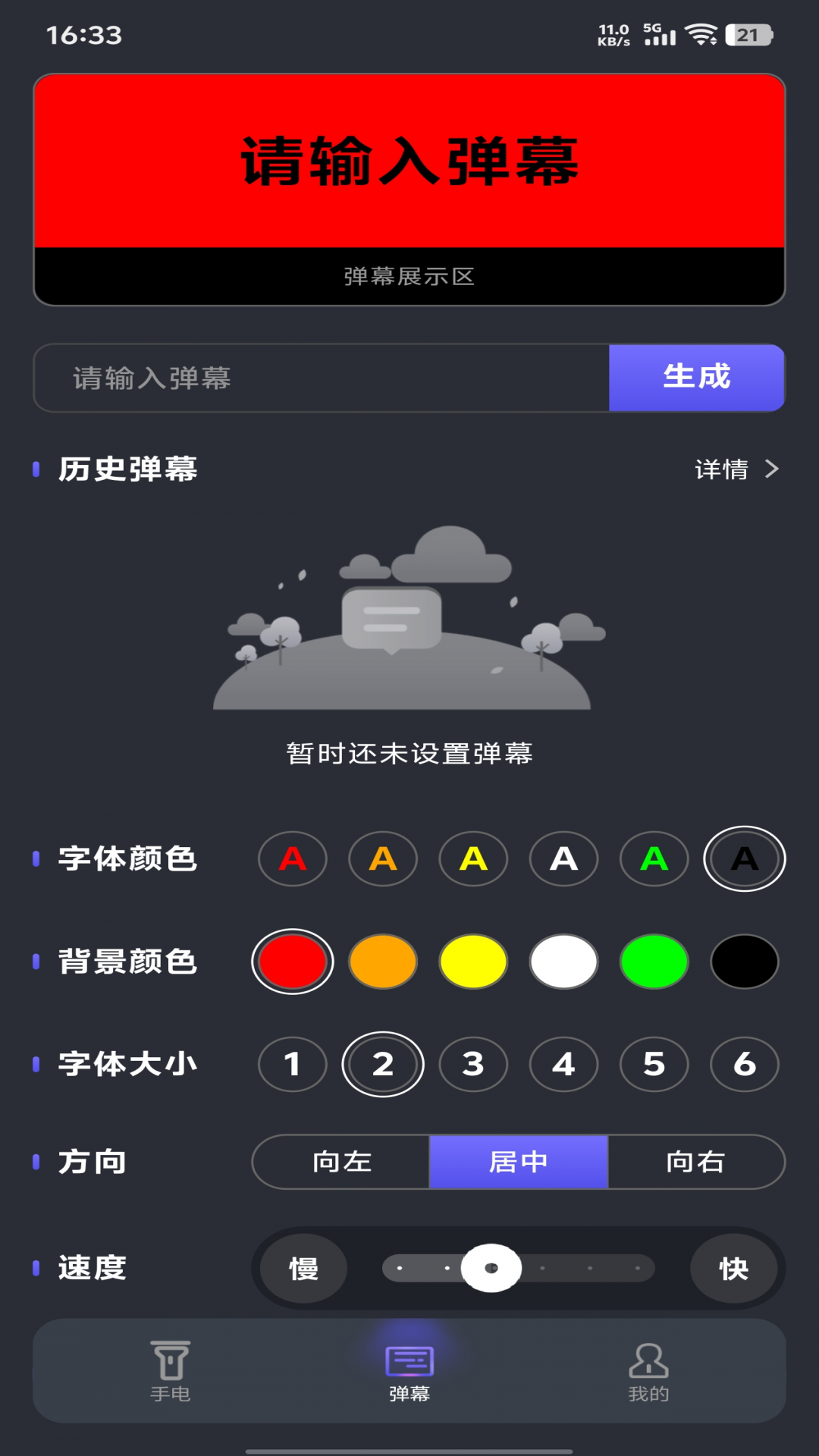The width and height of the screenshot is (819, 1456).
Task: Switch direction to 向左 scrolling
Action: pyautogui.click(x=340, y=1162)
